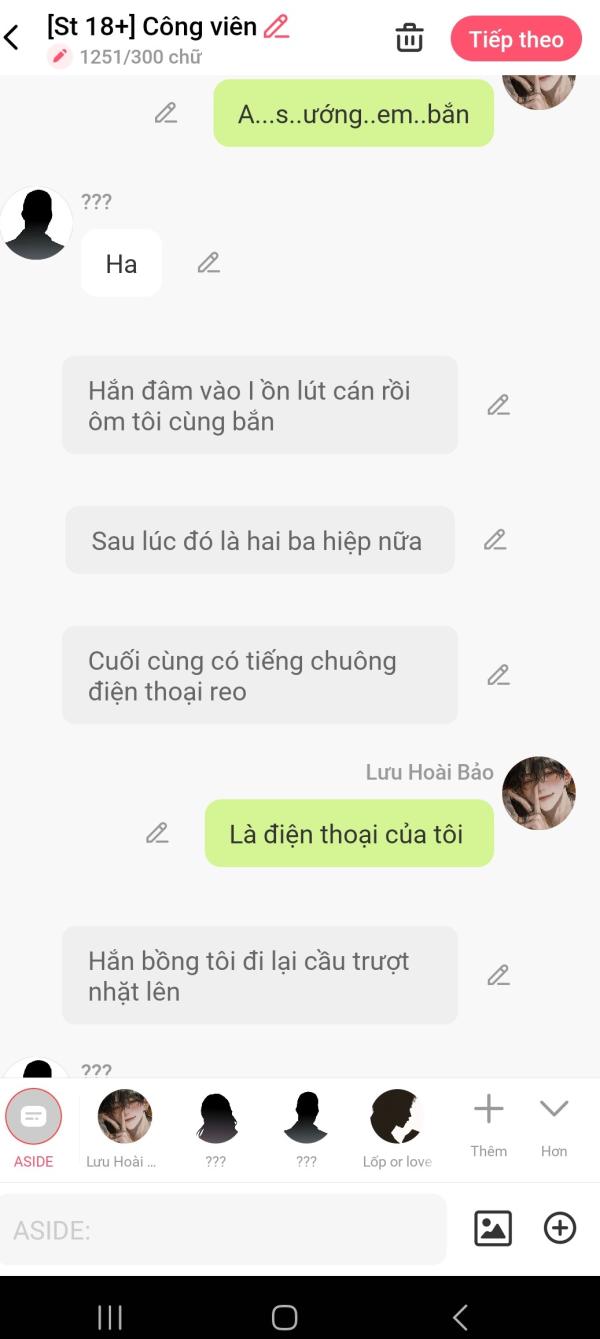Select the Lốp or love character
This screenshot has width=600, height=1339.
click(397, 1129)
